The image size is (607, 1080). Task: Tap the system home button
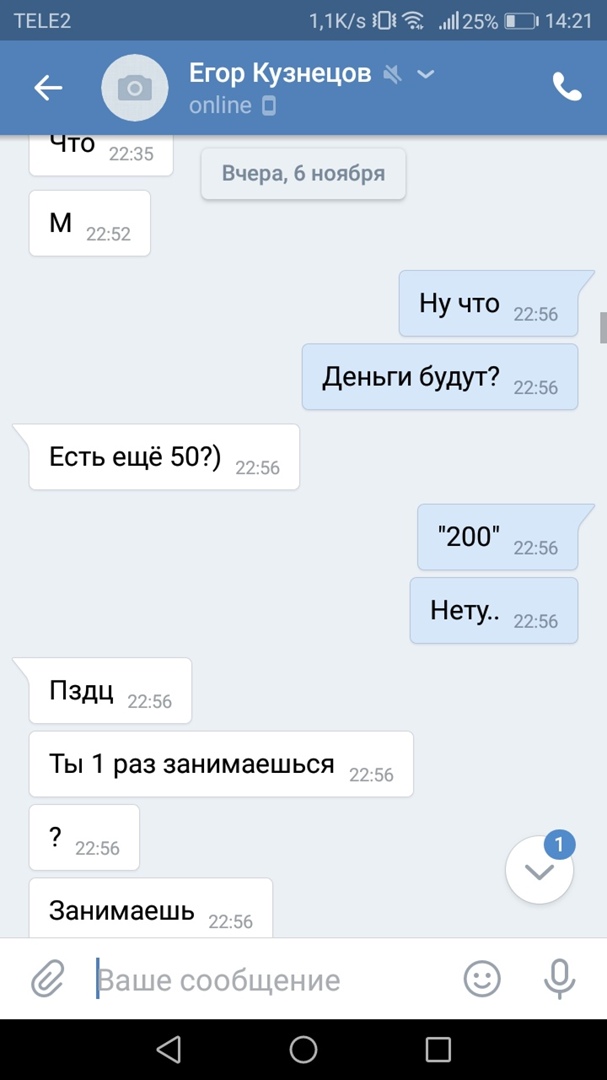point(303,1049)
